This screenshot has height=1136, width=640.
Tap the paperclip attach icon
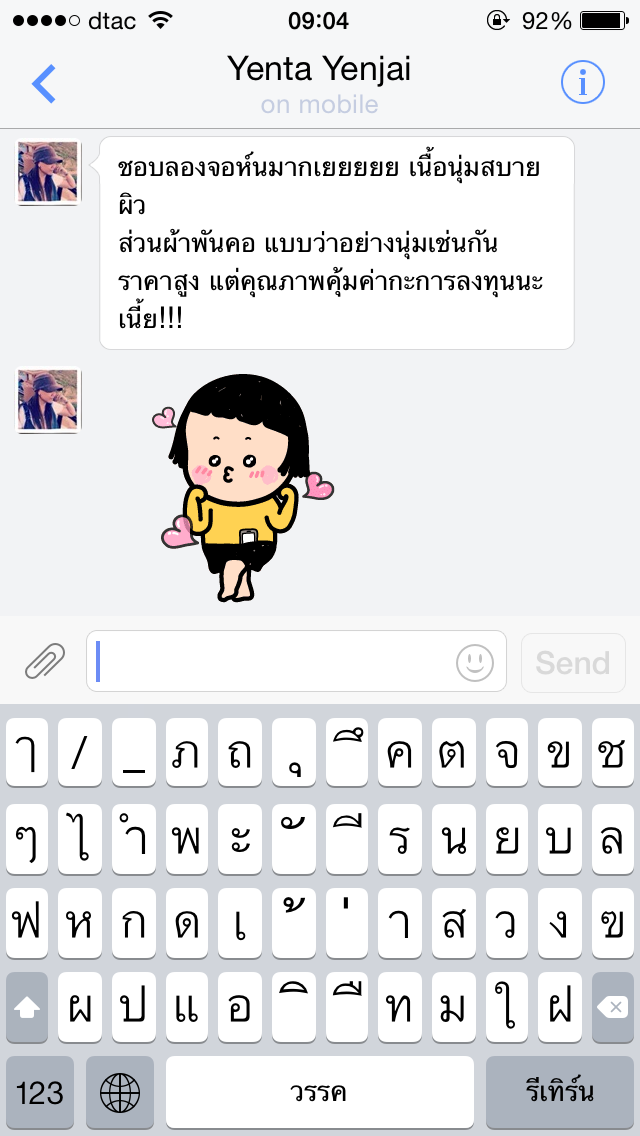pyautogui.click(x=45, y=661)
